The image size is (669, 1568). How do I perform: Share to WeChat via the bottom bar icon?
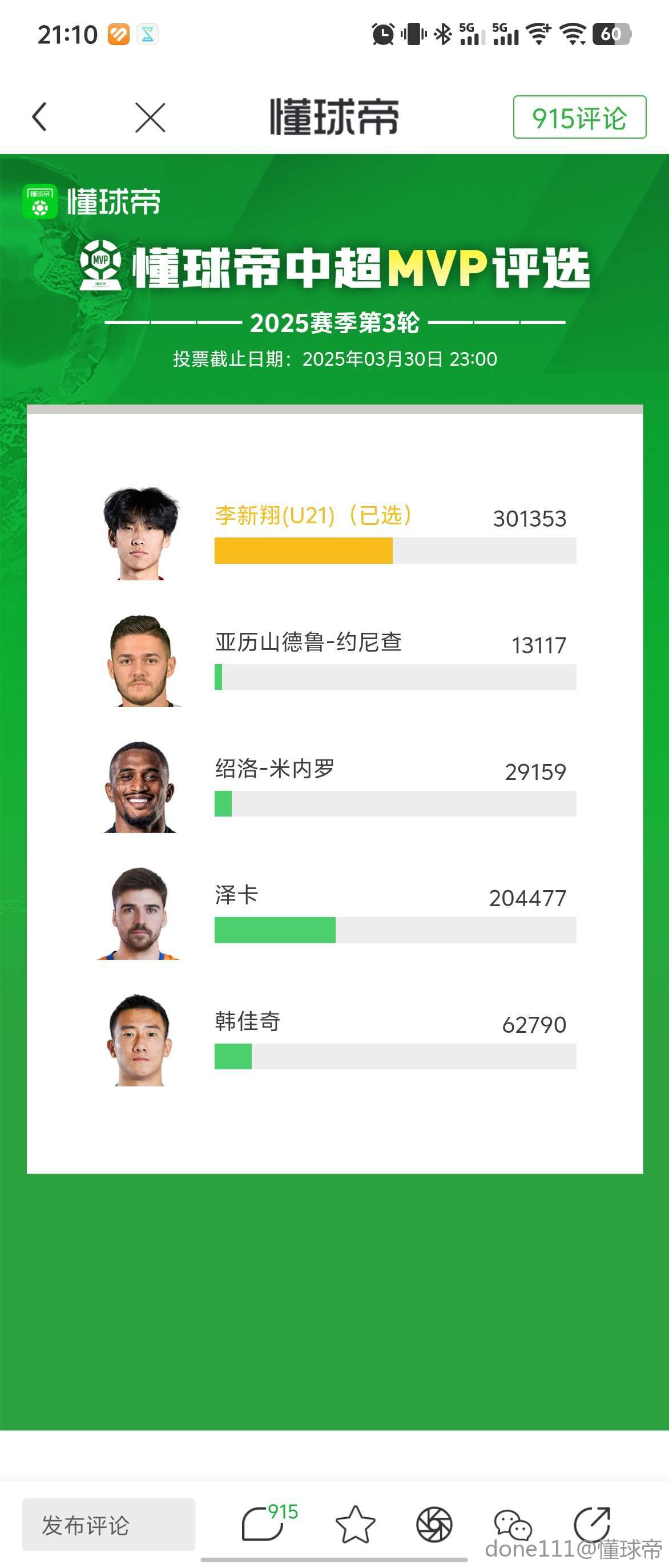513,1525
